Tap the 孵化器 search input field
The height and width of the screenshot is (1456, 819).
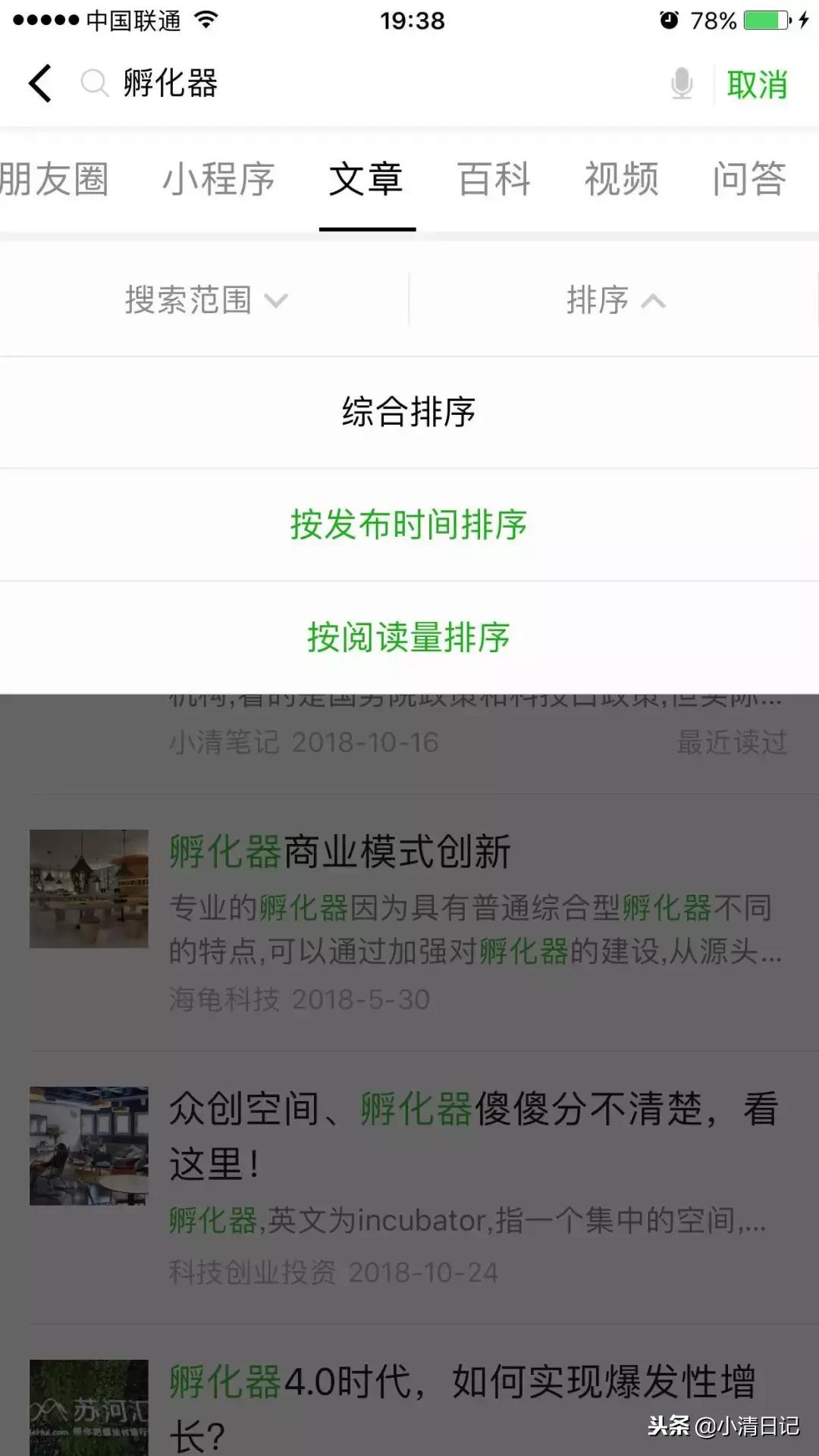(170, 83)
